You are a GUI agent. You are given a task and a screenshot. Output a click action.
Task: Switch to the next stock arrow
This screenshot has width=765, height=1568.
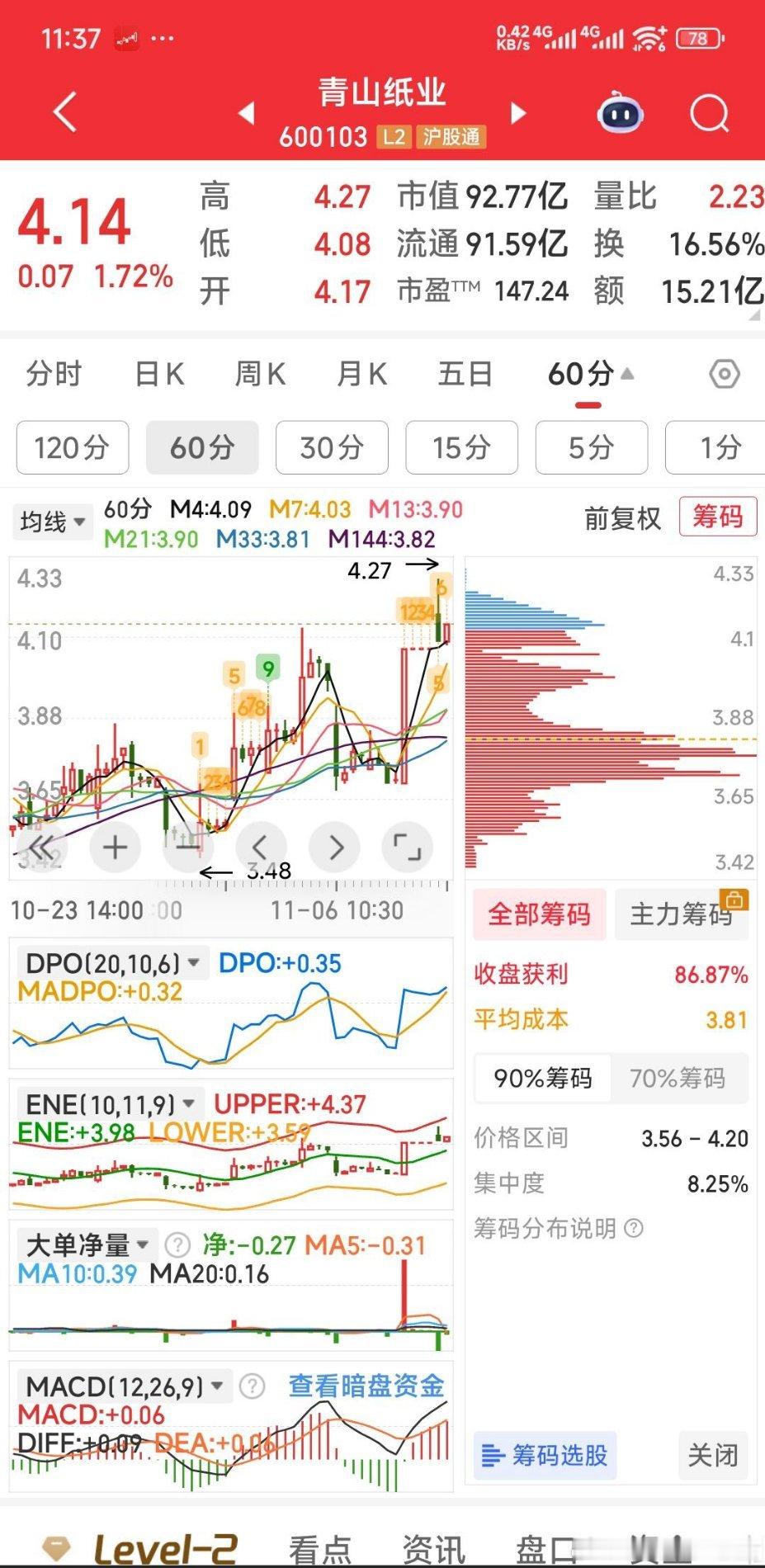518,113
